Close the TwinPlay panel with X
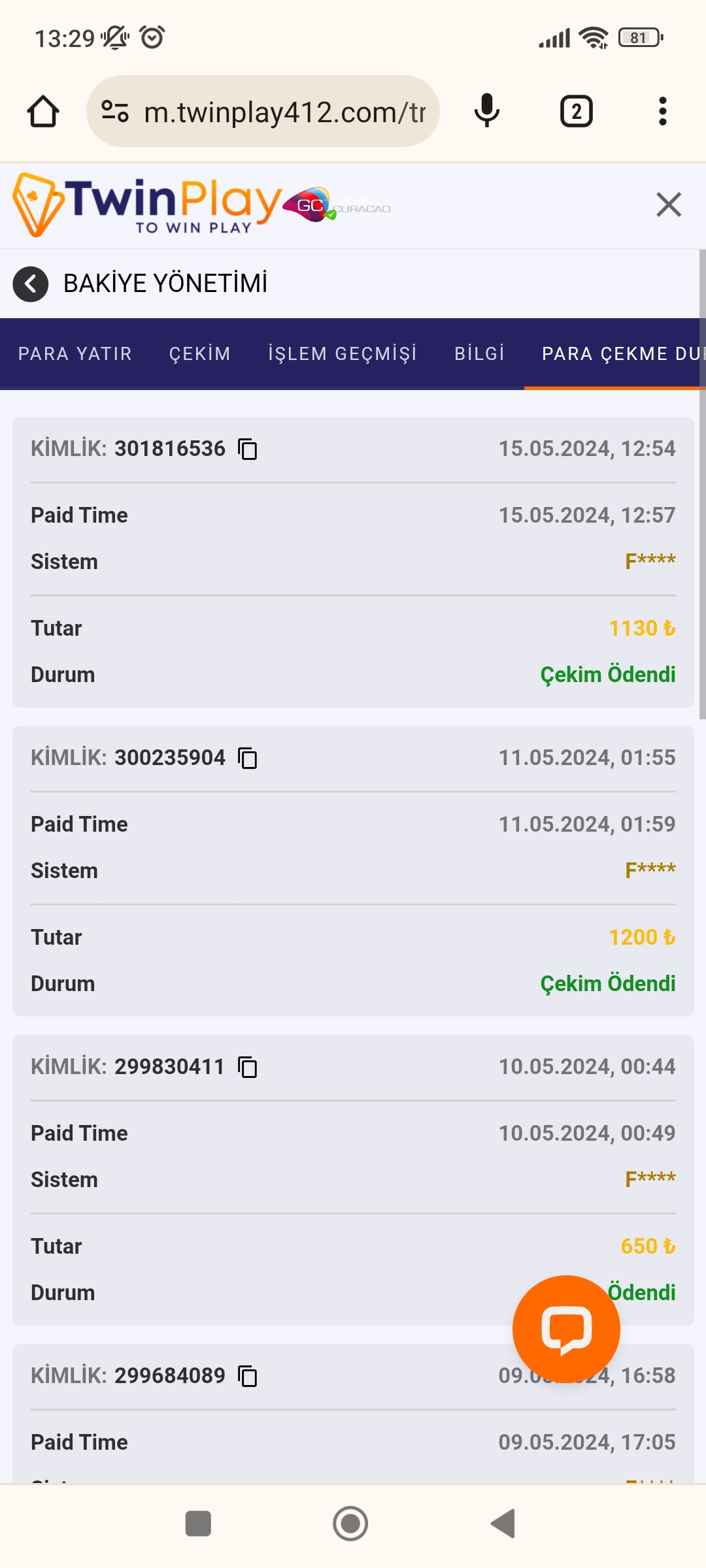This screenshot has height=1568, width=706. (x=668, y=204)
